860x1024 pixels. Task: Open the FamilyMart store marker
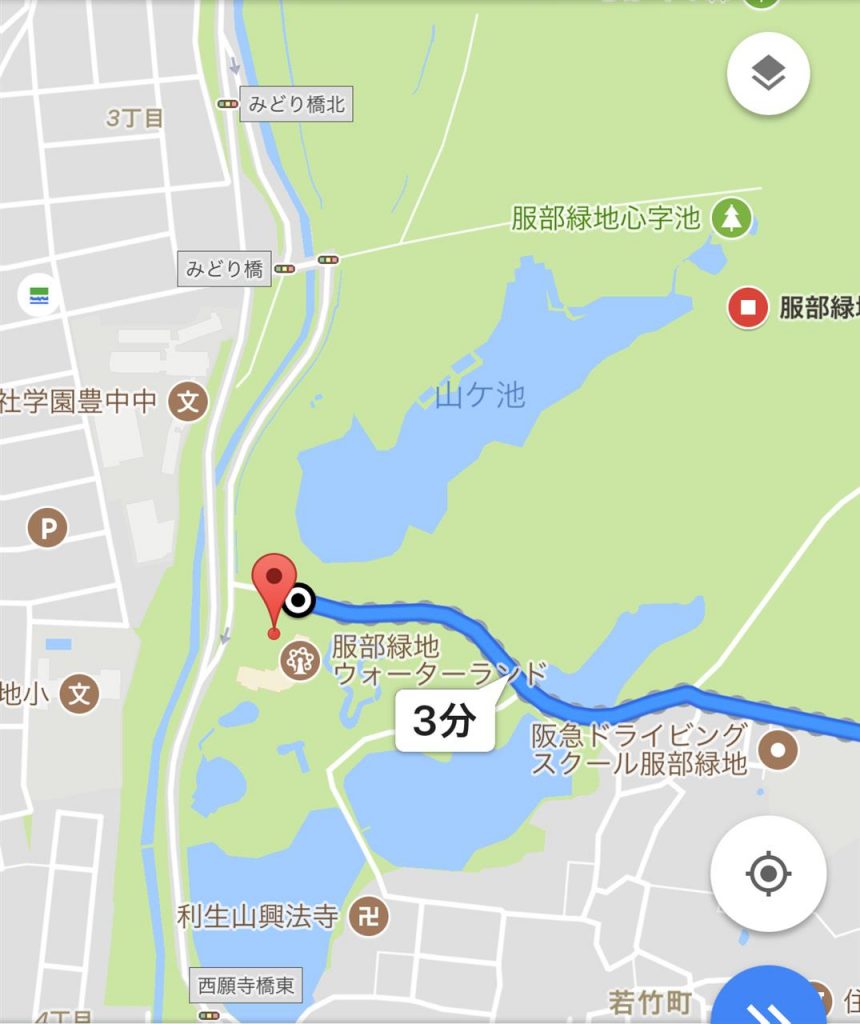(39, 296)
